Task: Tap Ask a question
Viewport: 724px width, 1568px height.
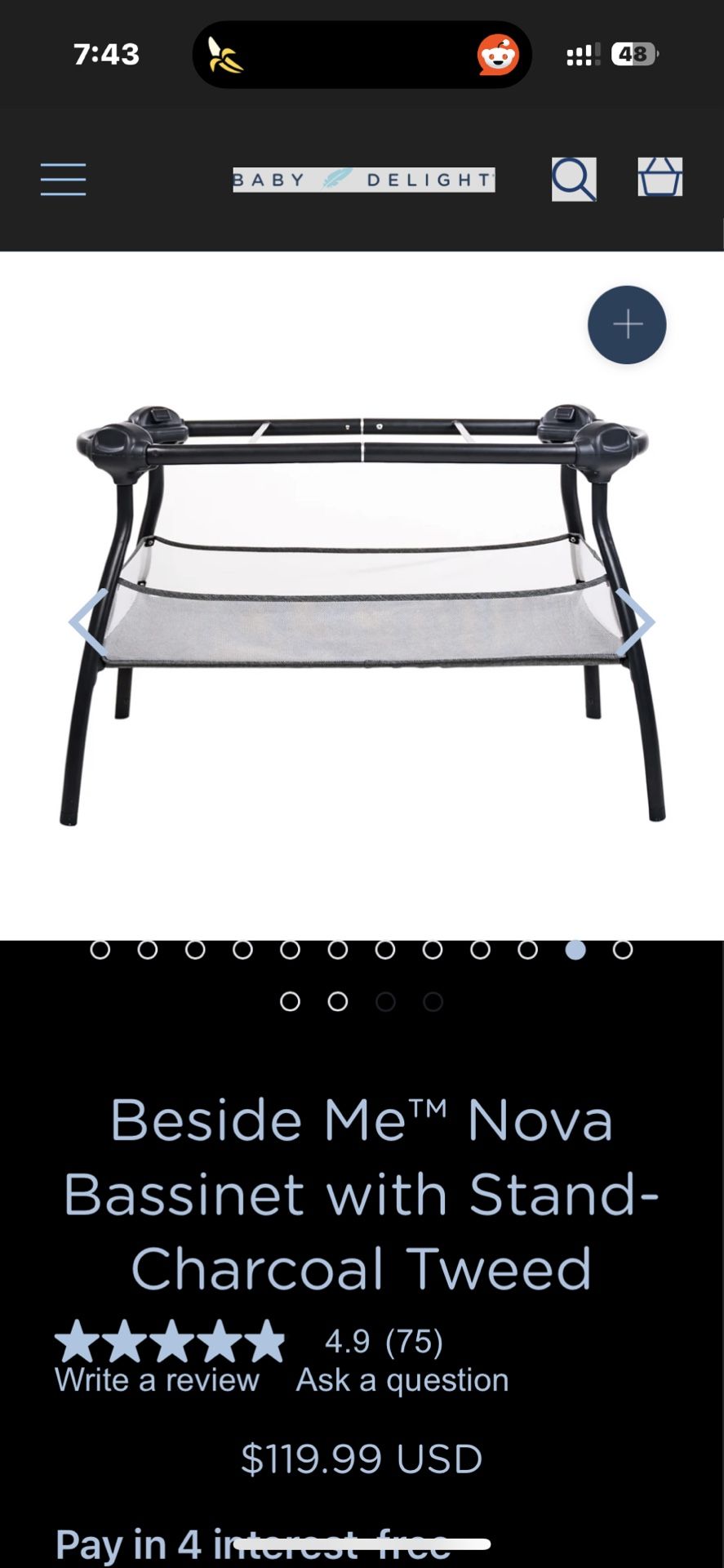Action: click(402, 1379)
